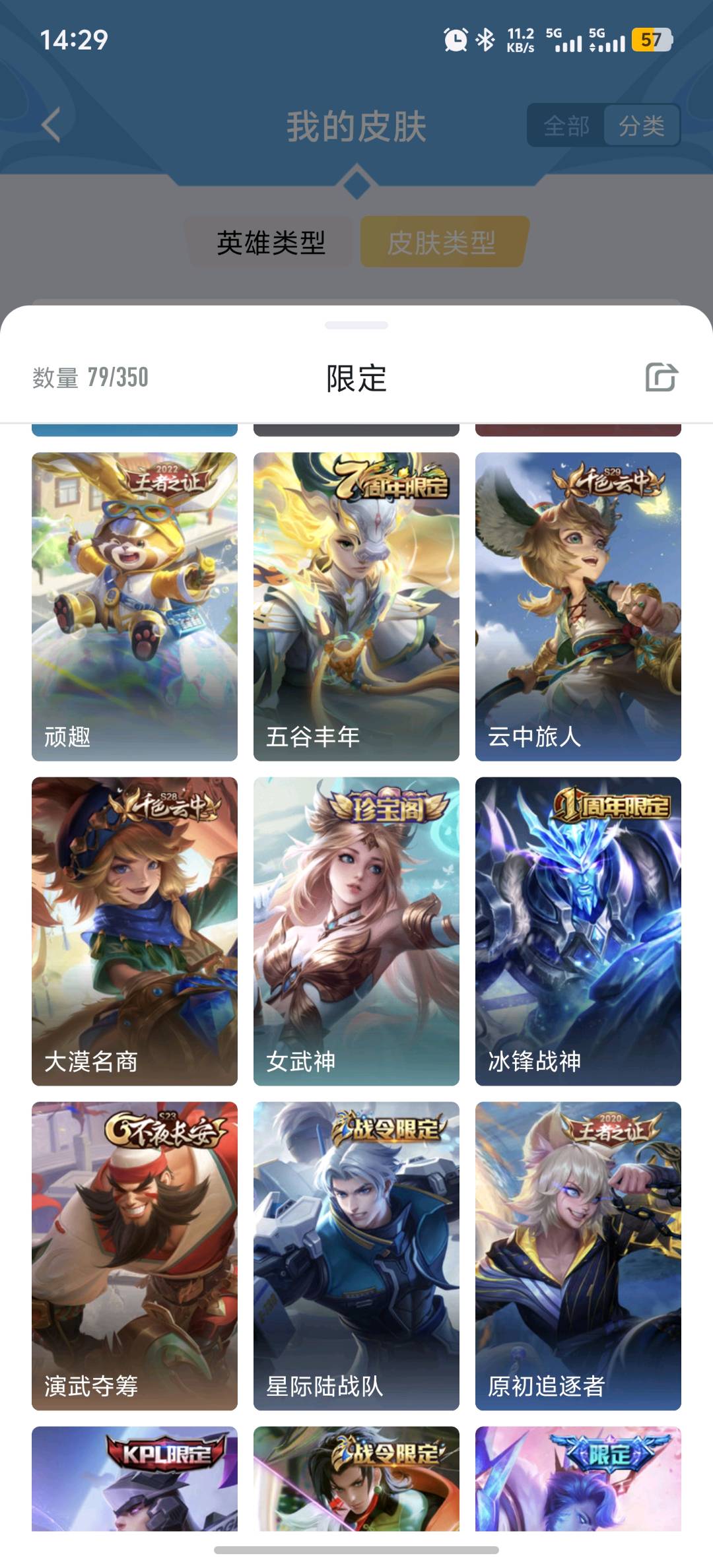Open the 星际陆战队 skin card

click(356, 1255)
